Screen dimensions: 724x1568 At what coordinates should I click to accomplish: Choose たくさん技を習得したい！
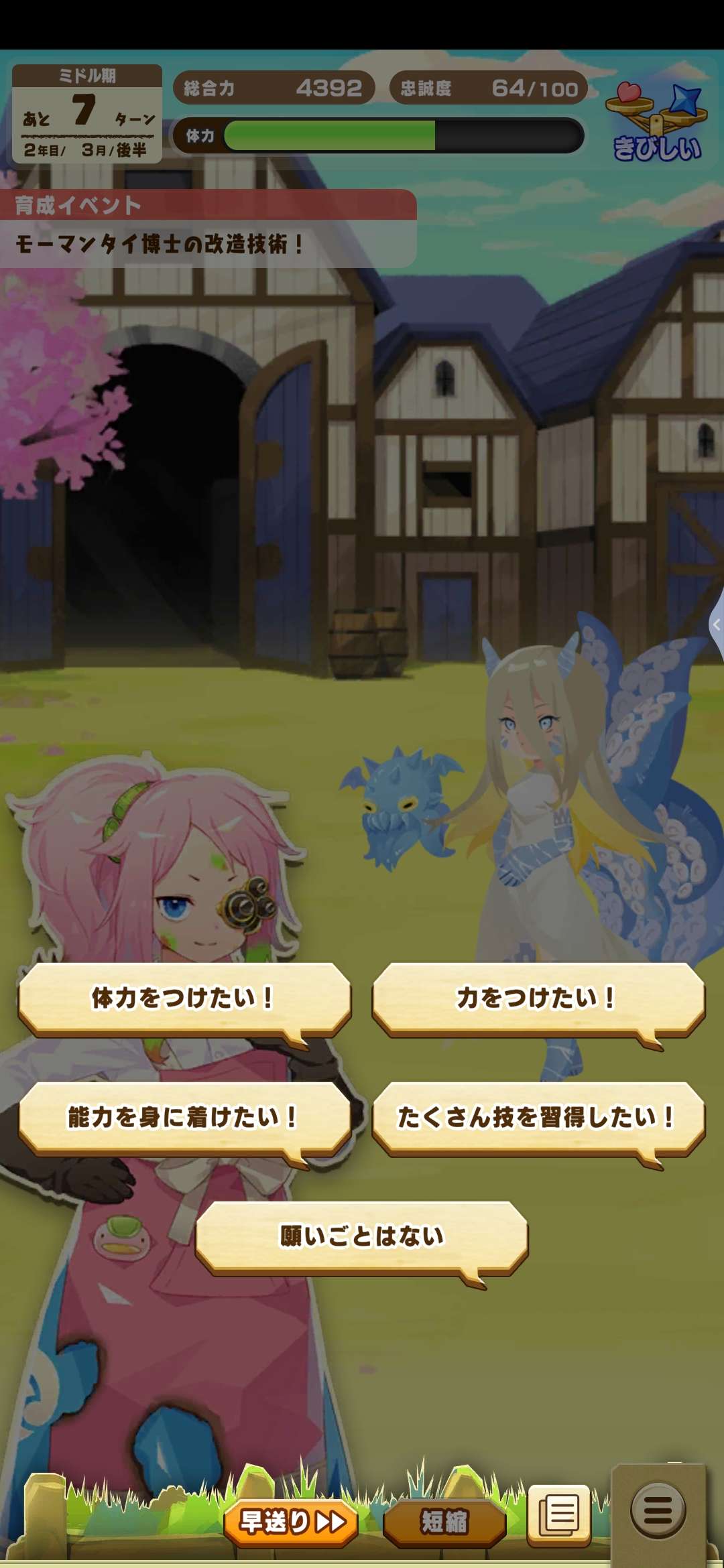click(538, 1117)
